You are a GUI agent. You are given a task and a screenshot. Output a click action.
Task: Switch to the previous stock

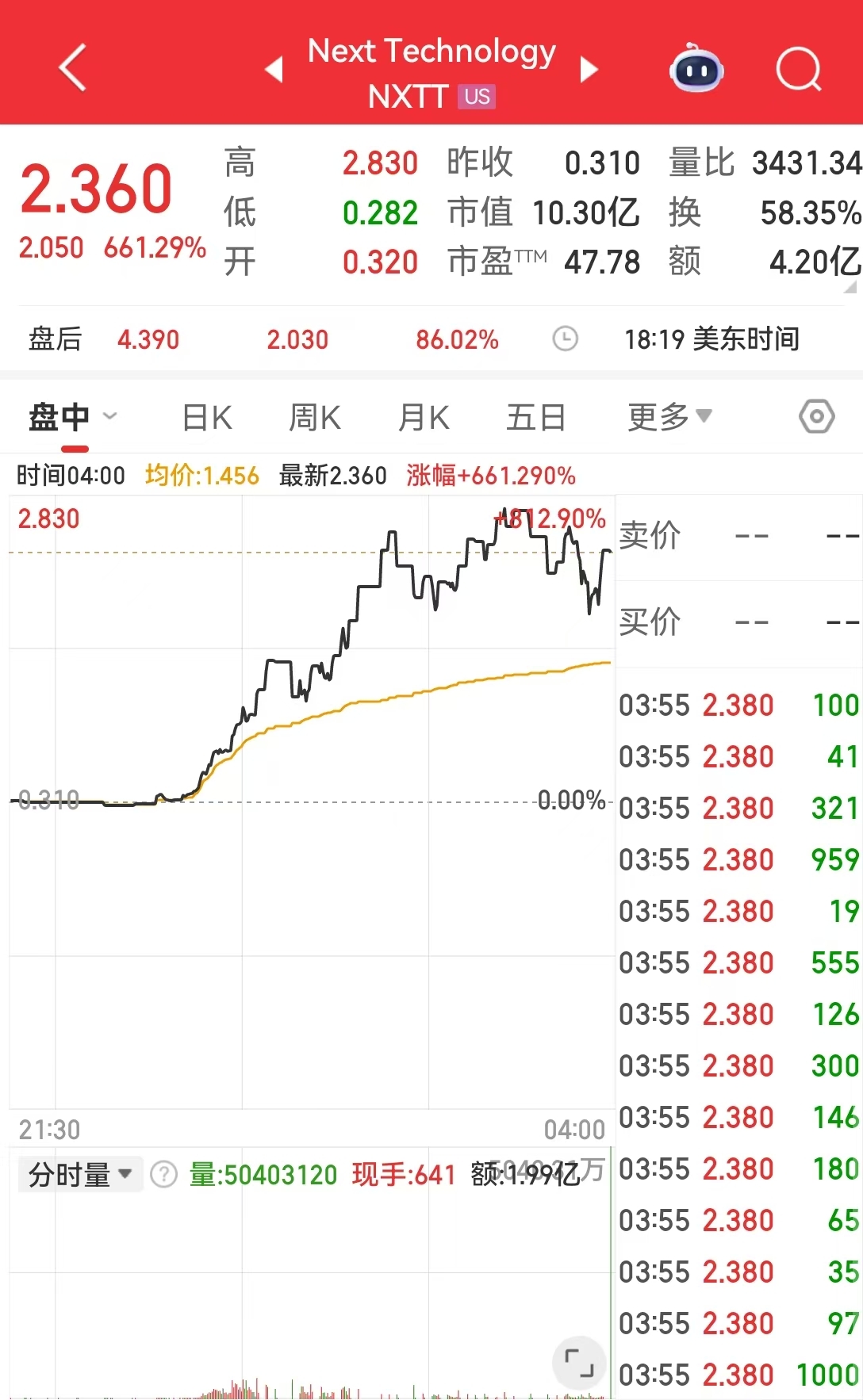(274, 69)
